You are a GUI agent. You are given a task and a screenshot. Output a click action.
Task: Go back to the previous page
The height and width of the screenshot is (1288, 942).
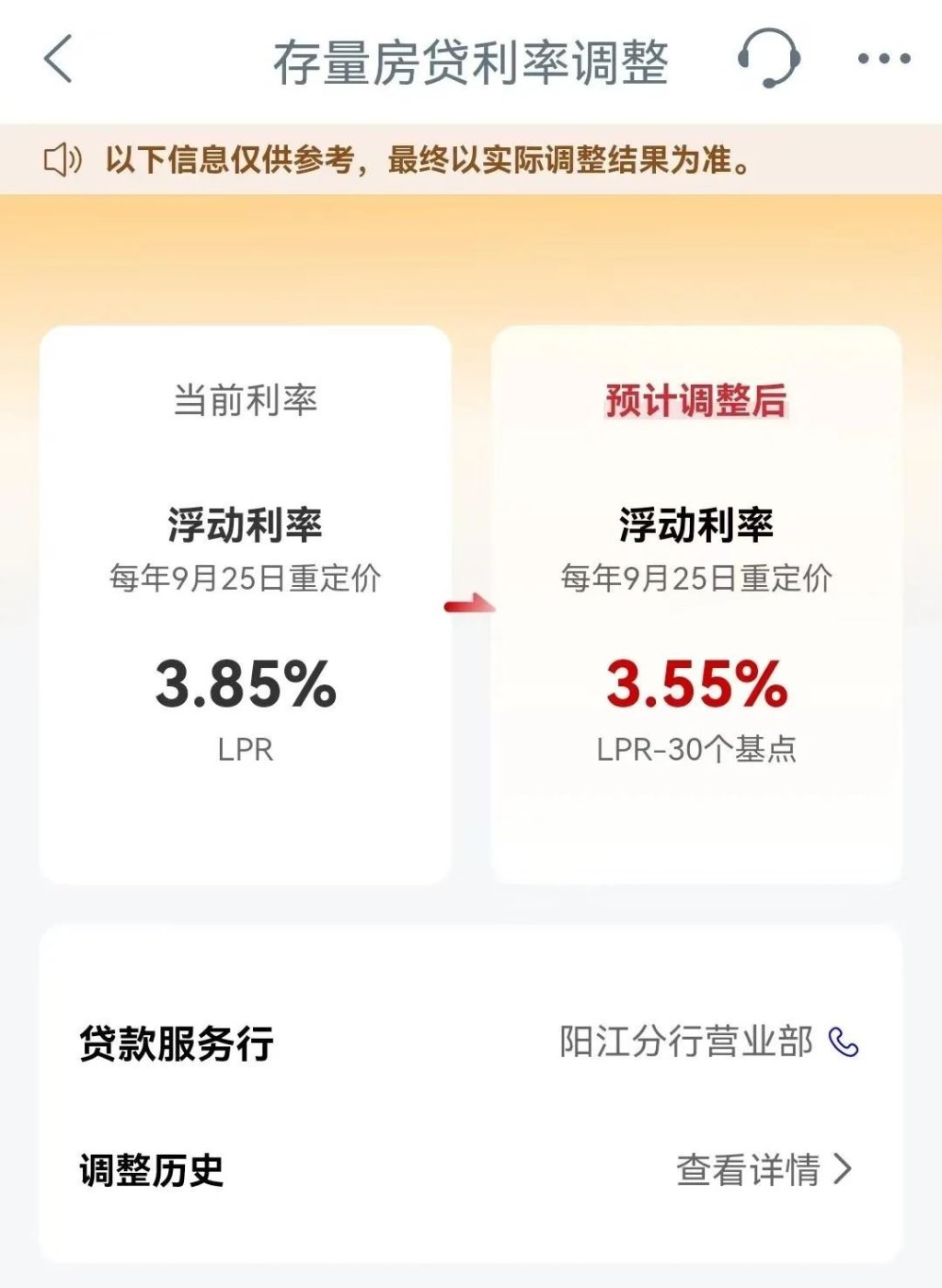pos(59,60)
